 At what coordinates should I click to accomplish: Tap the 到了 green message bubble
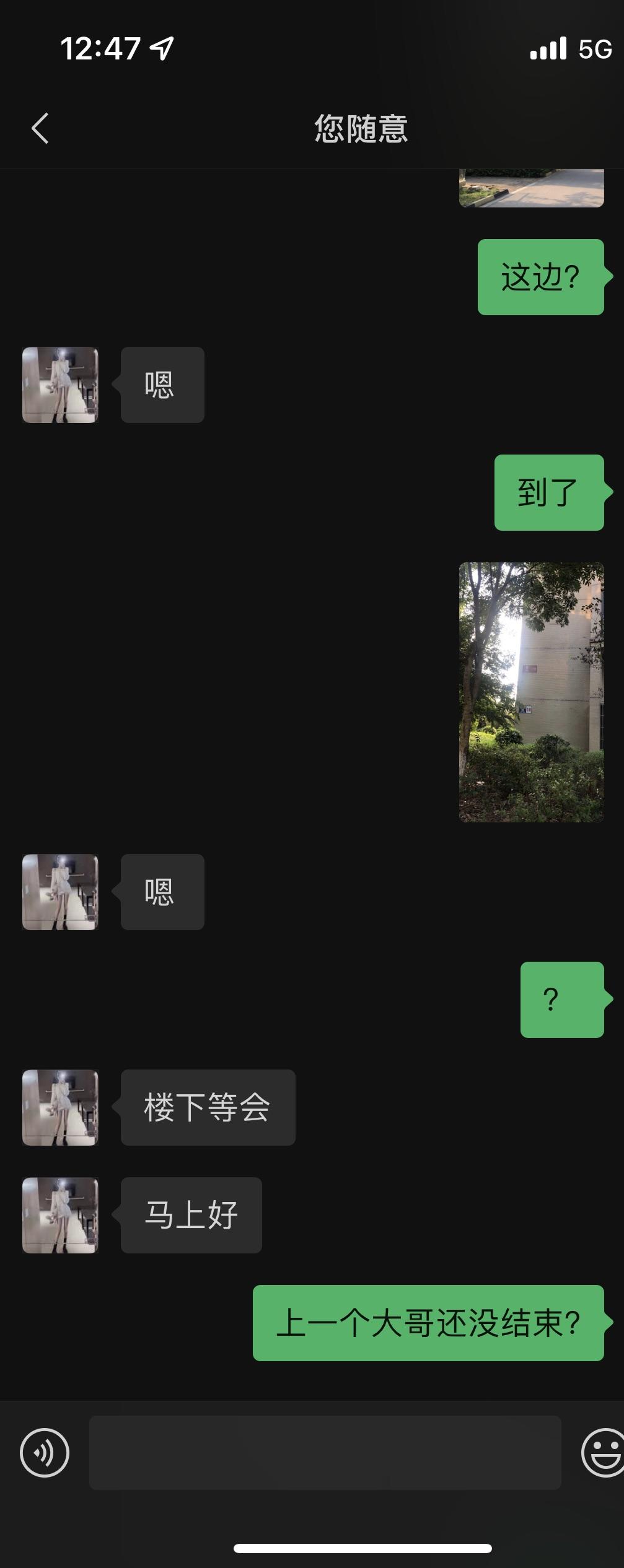548,492
